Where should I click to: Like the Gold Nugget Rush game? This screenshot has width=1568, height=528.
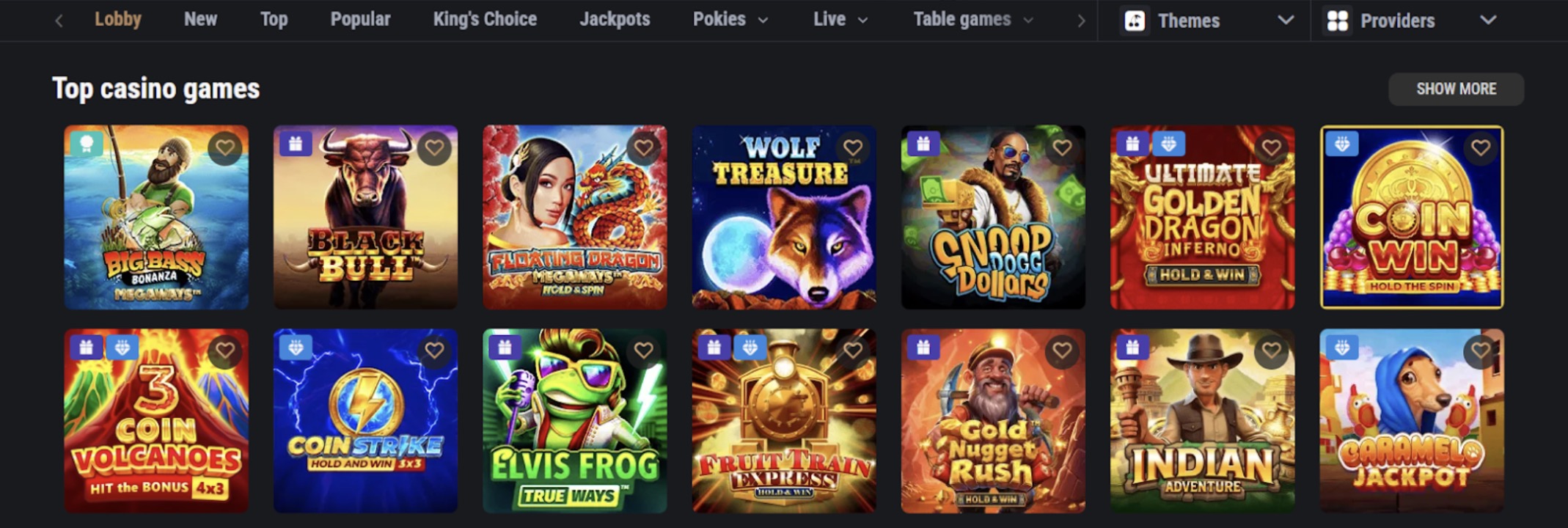coord(1062,351)
